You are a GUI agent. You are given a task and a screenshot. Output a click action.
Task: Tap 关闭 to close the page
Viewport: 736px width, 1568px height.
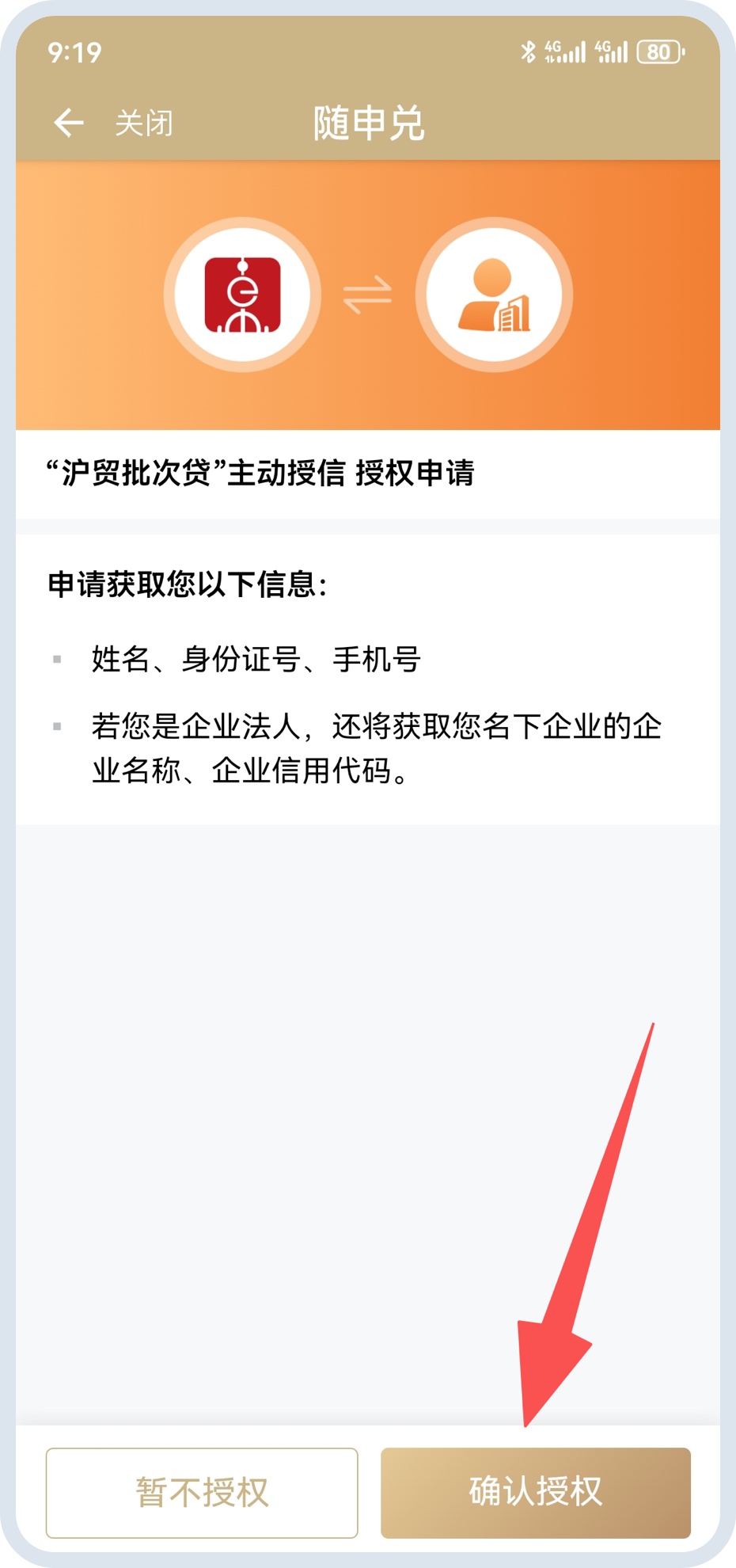144,124
